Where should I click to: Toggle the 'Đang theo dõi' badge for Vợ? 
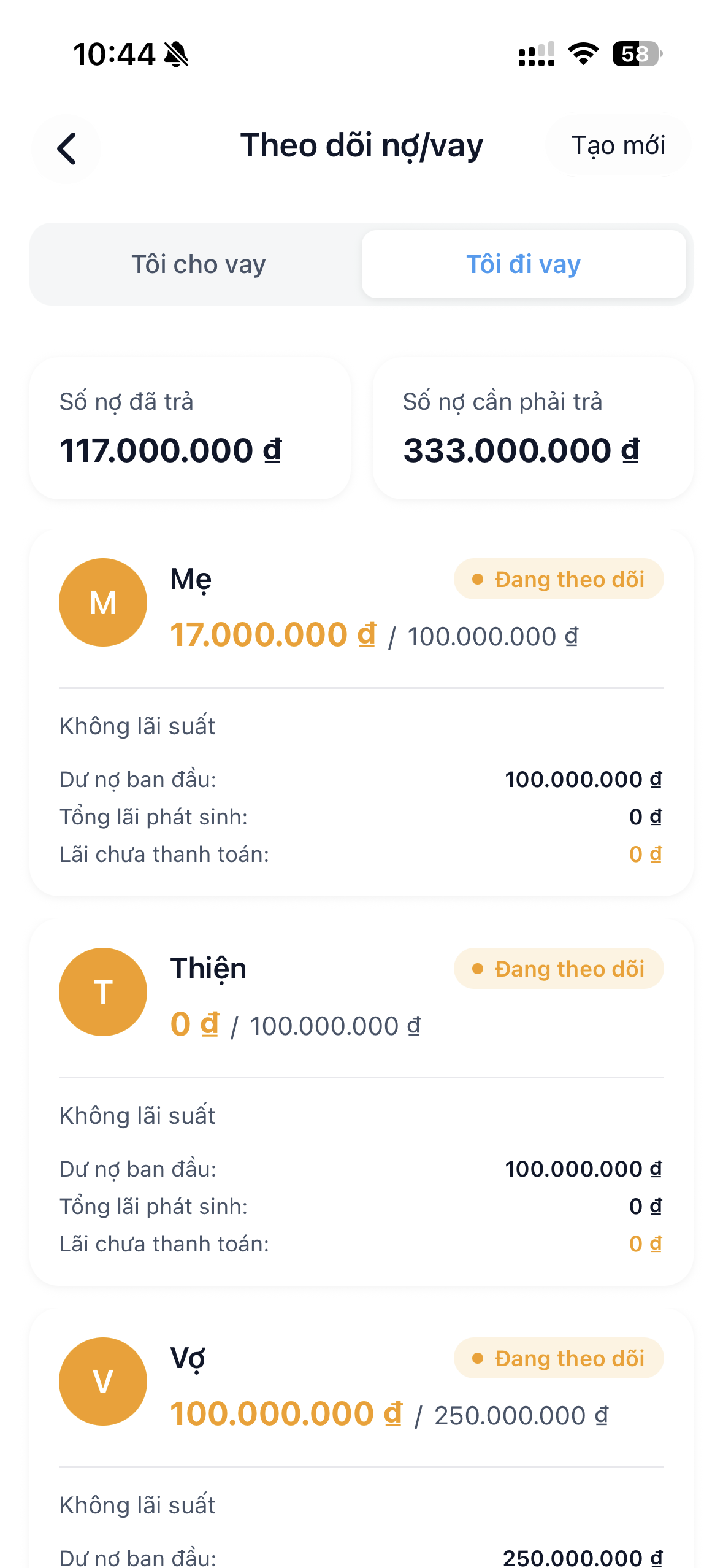pyautogui.click(x=558, y=1358)
